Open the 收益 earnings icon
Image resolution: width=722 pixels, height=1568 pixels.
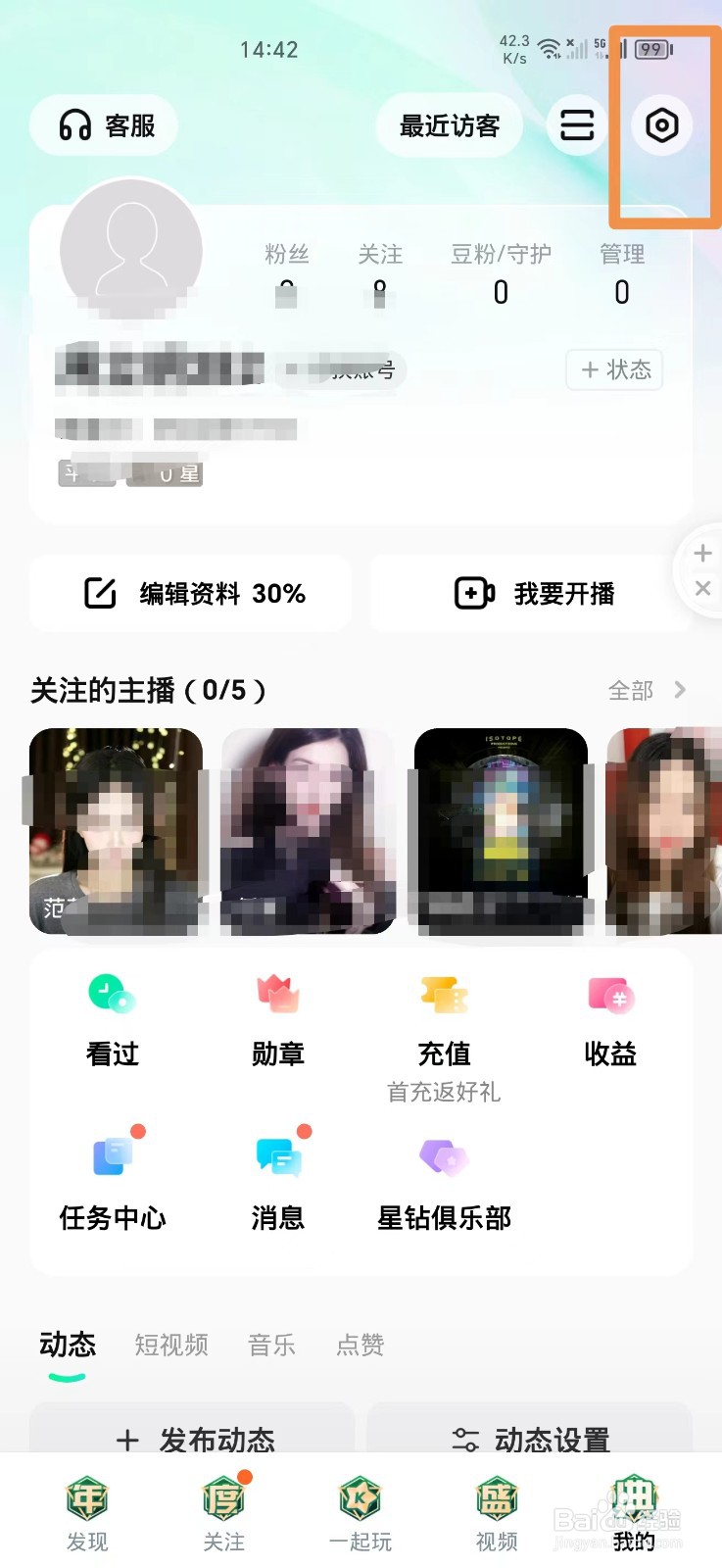click(609, 995)
